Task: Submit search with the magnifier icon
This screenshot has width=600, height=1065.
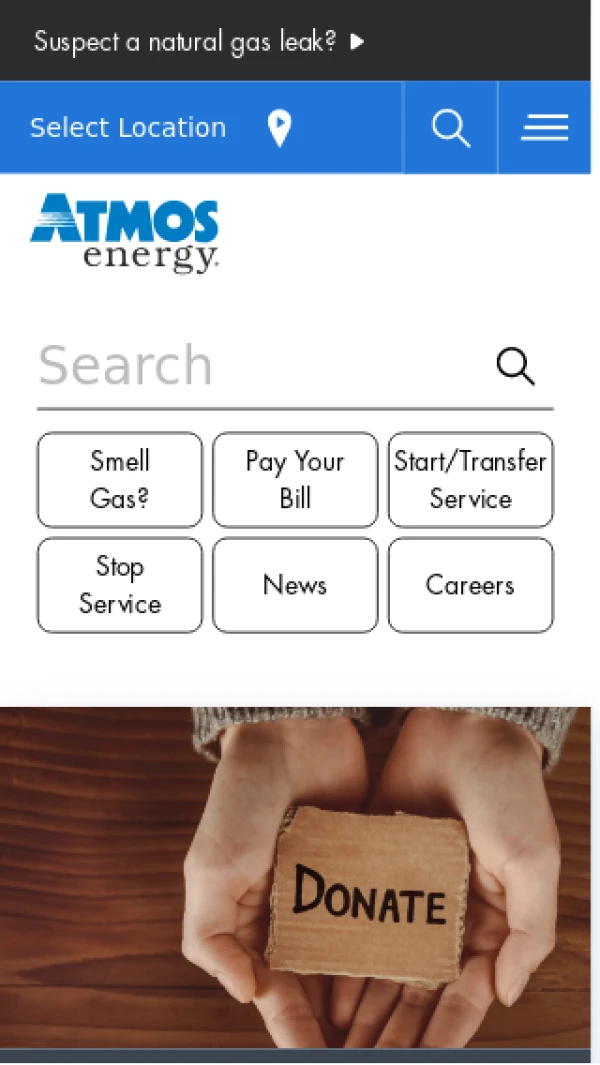Action: (x=515, y=367)
